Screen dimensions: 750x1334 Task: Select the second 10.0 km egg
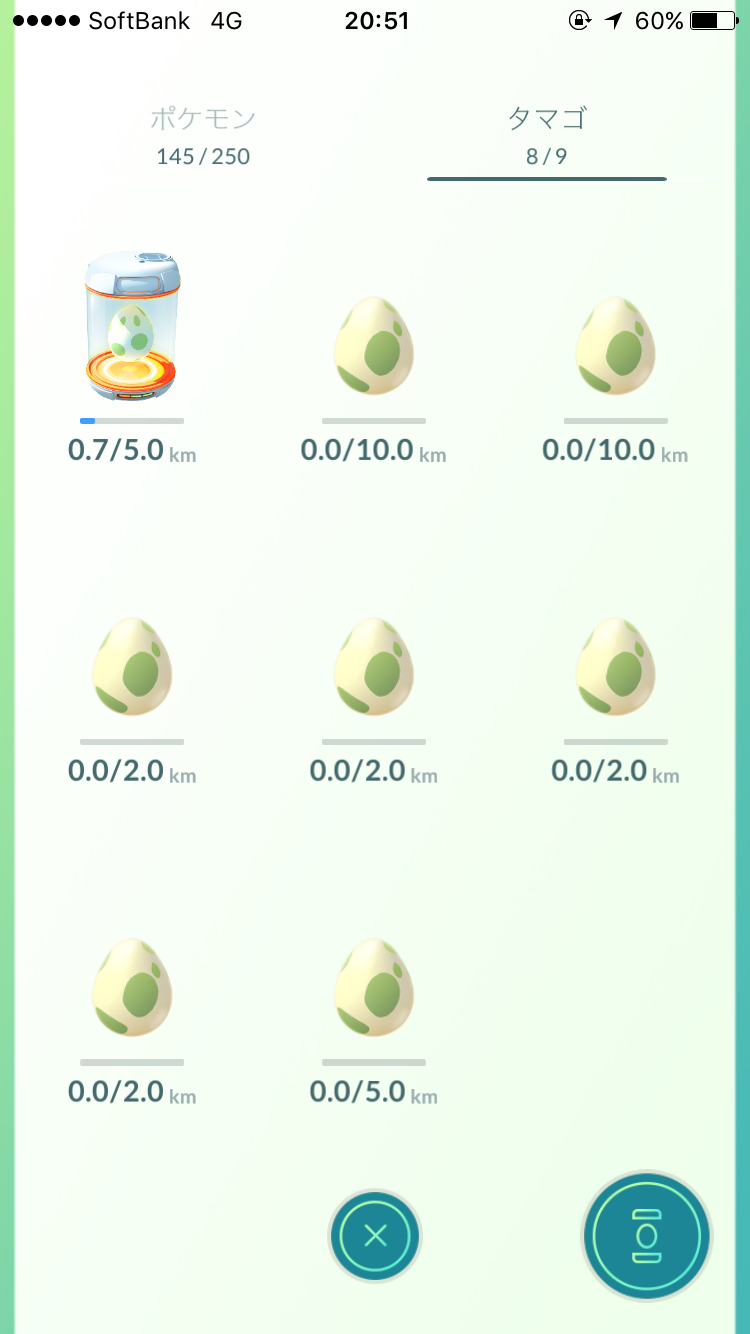pyautogui.click(x=615, y=345)
